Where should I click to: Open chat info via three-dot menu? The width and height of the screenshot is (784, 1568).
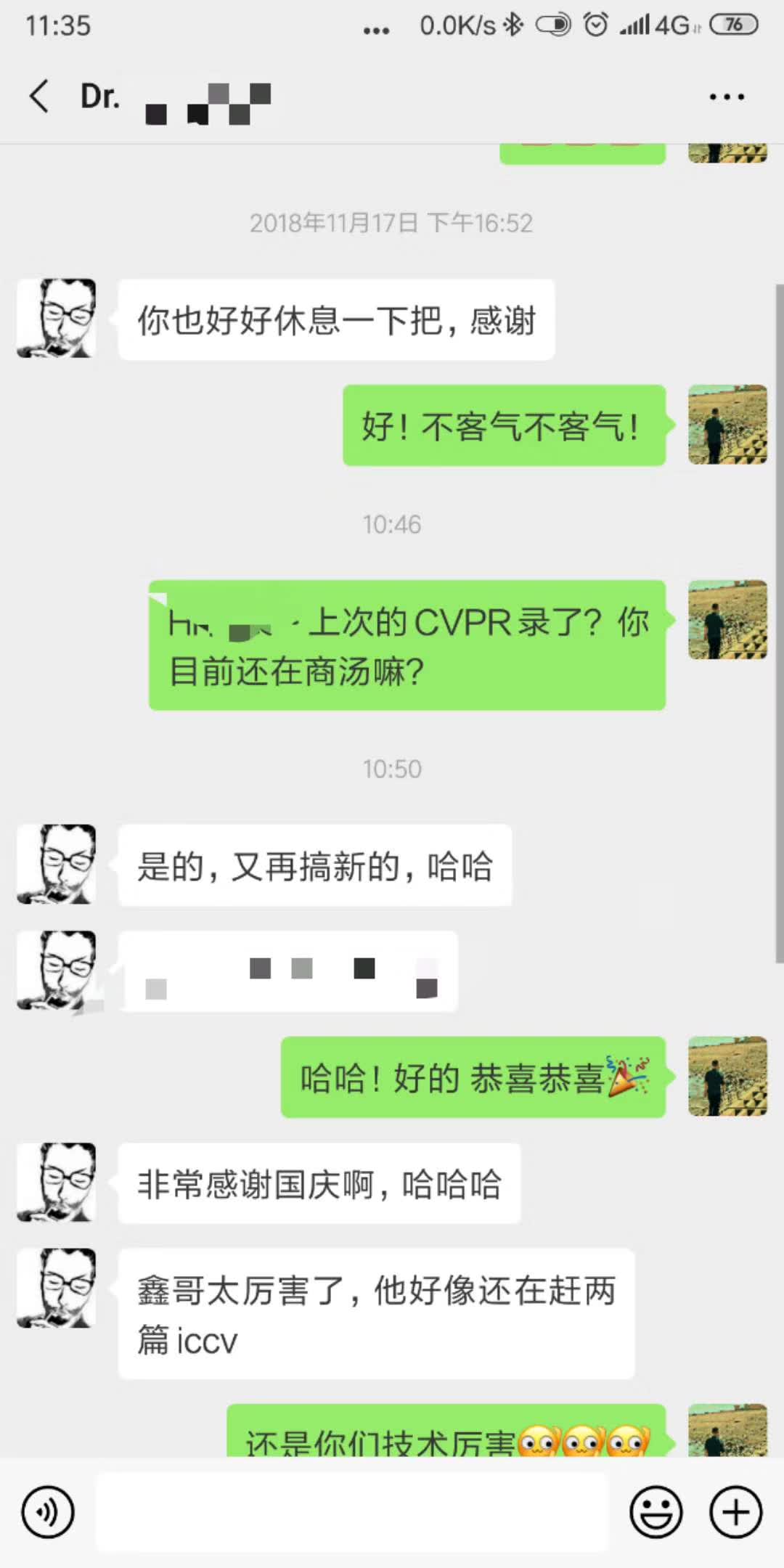pyautogui.click(x=727, y=97)
